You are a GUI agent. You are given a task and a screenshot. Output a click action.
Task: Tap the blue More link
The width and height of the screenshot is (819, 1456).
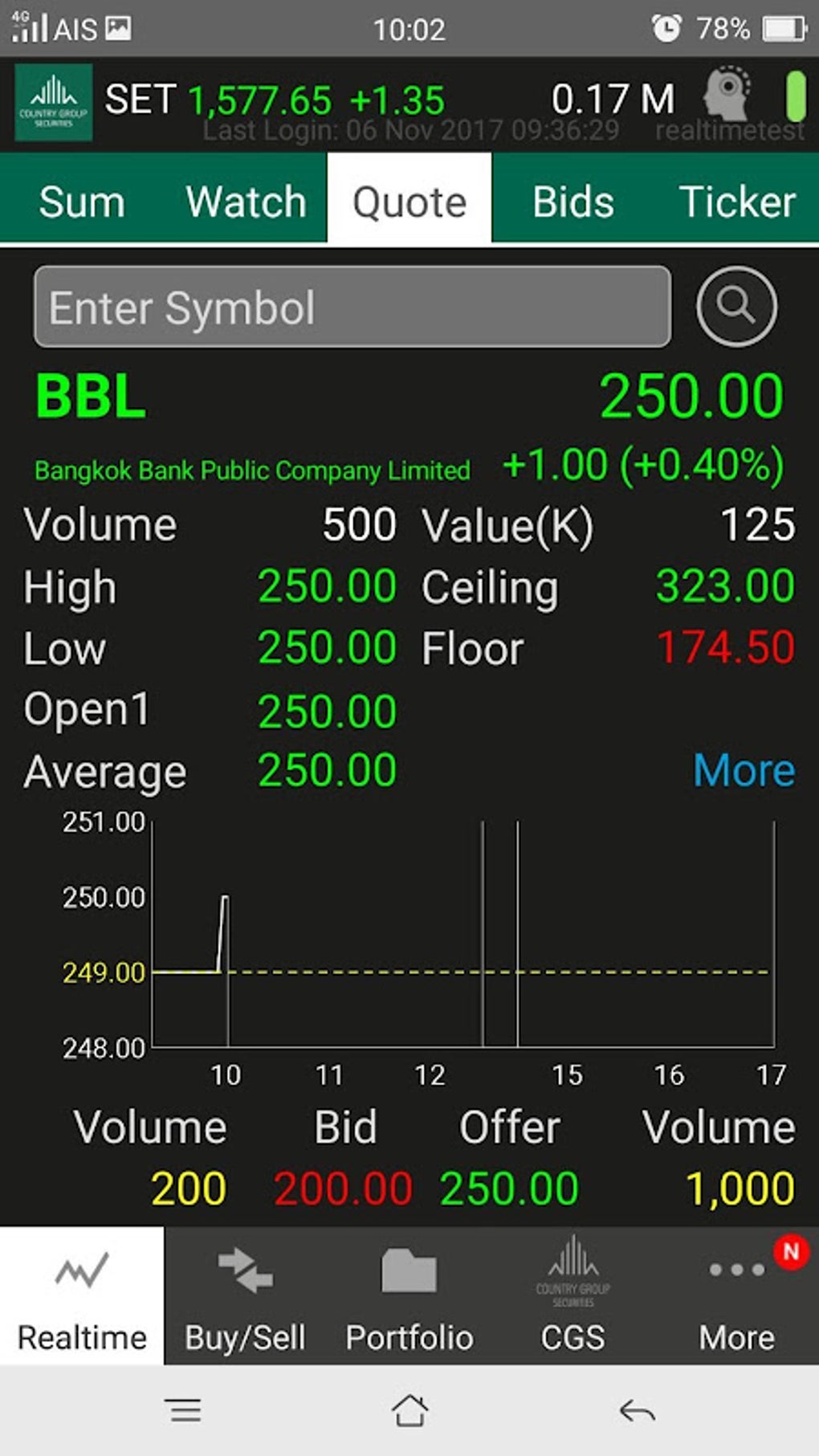744,771
